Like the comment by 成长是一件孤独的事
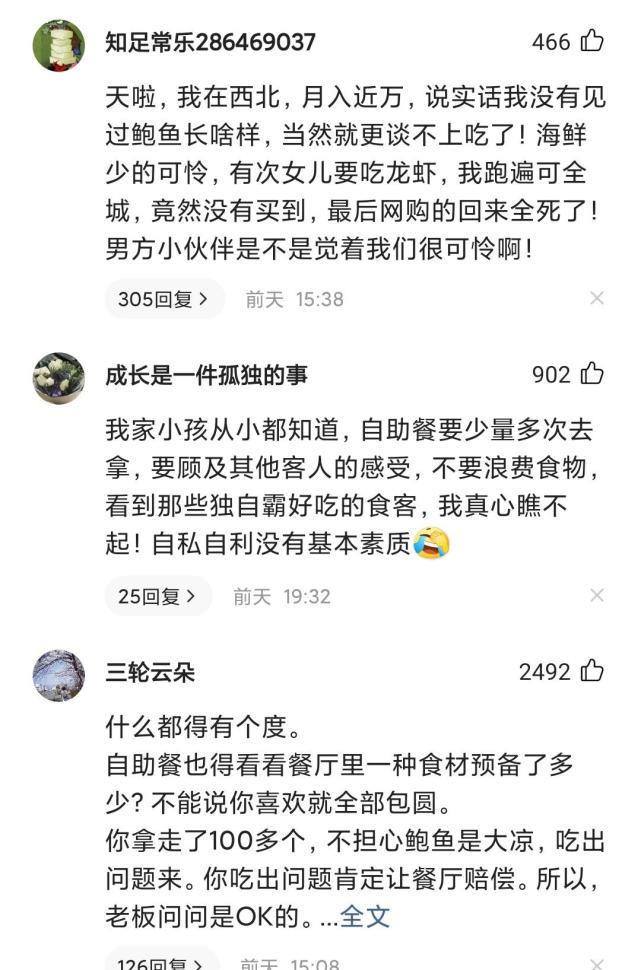The width and height of the screenshot is (641, 970). point(592,374)
